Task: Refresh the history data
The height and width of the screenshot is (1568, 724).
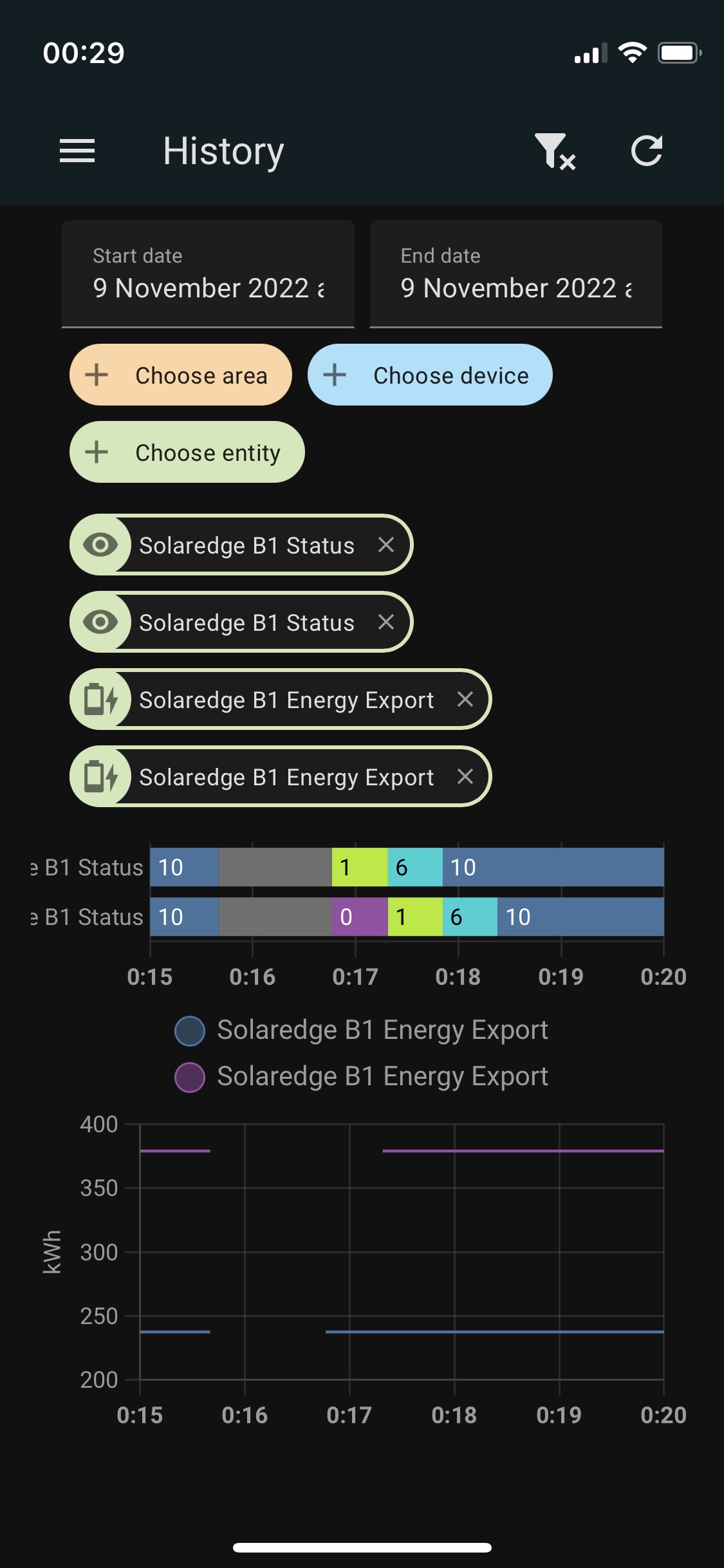Action: point(647,151)
